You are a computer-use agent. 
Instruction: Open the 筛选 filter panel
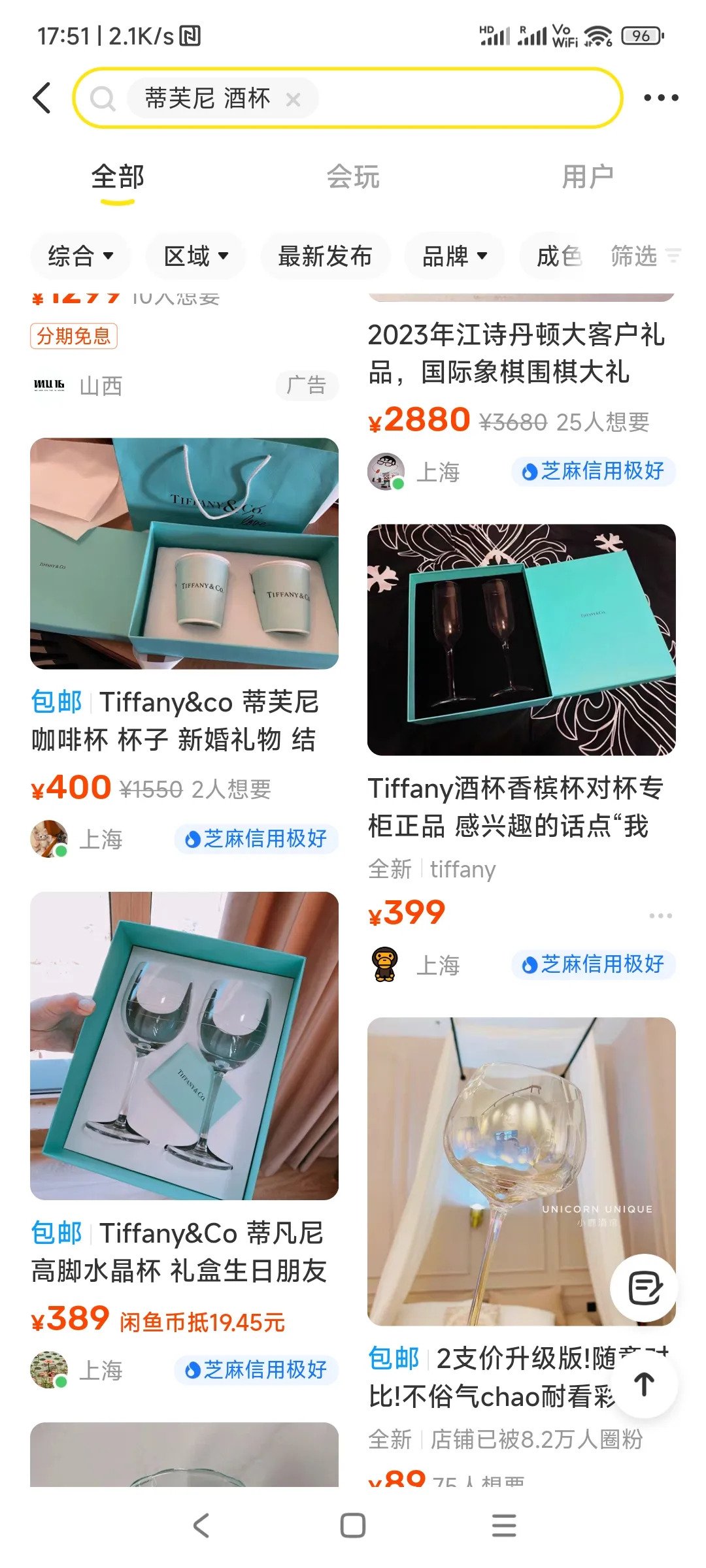645,255
